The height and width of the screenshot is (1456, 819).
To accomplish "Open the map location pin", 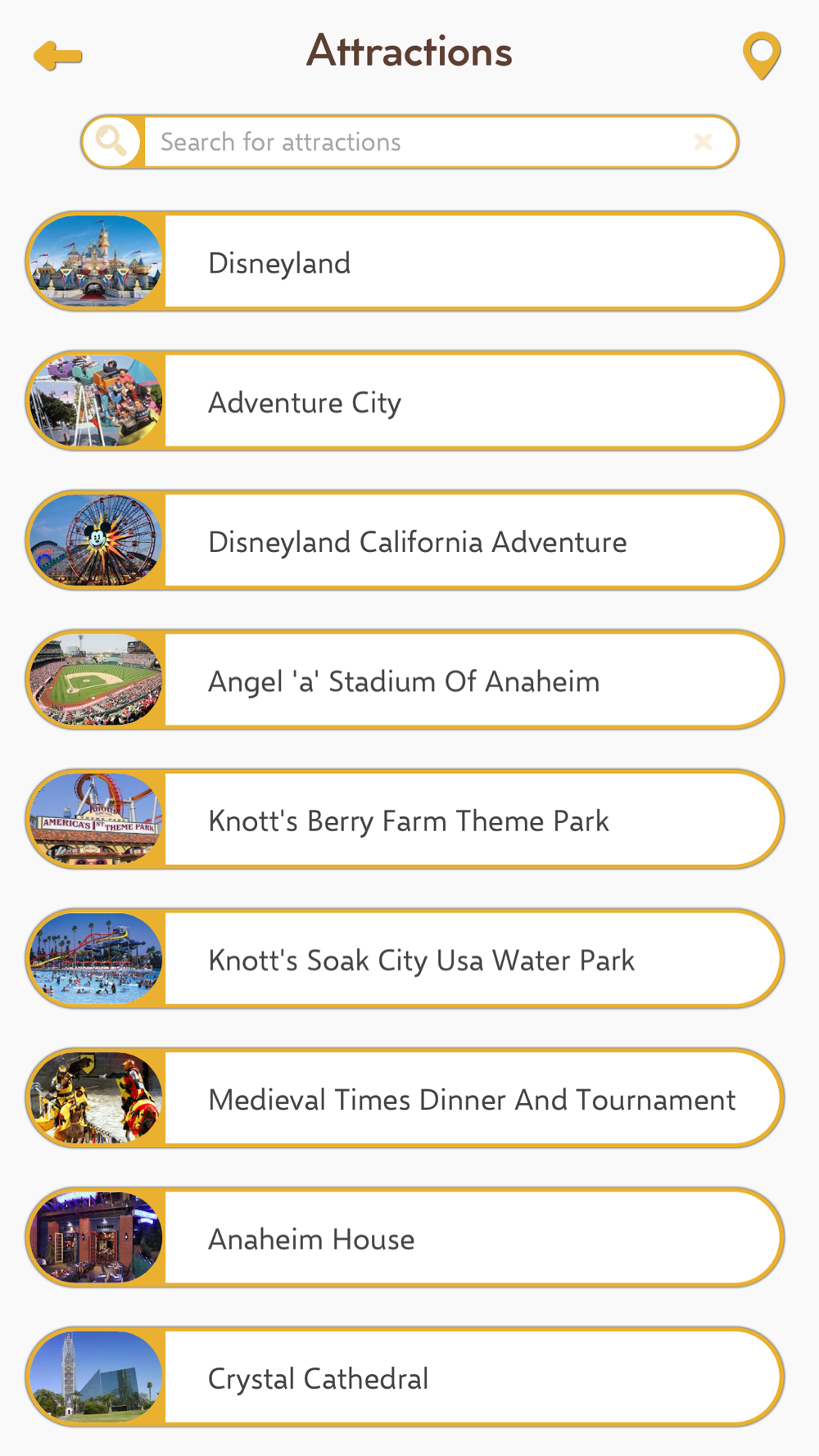I will pyautogui.click(x=762, y=56).
